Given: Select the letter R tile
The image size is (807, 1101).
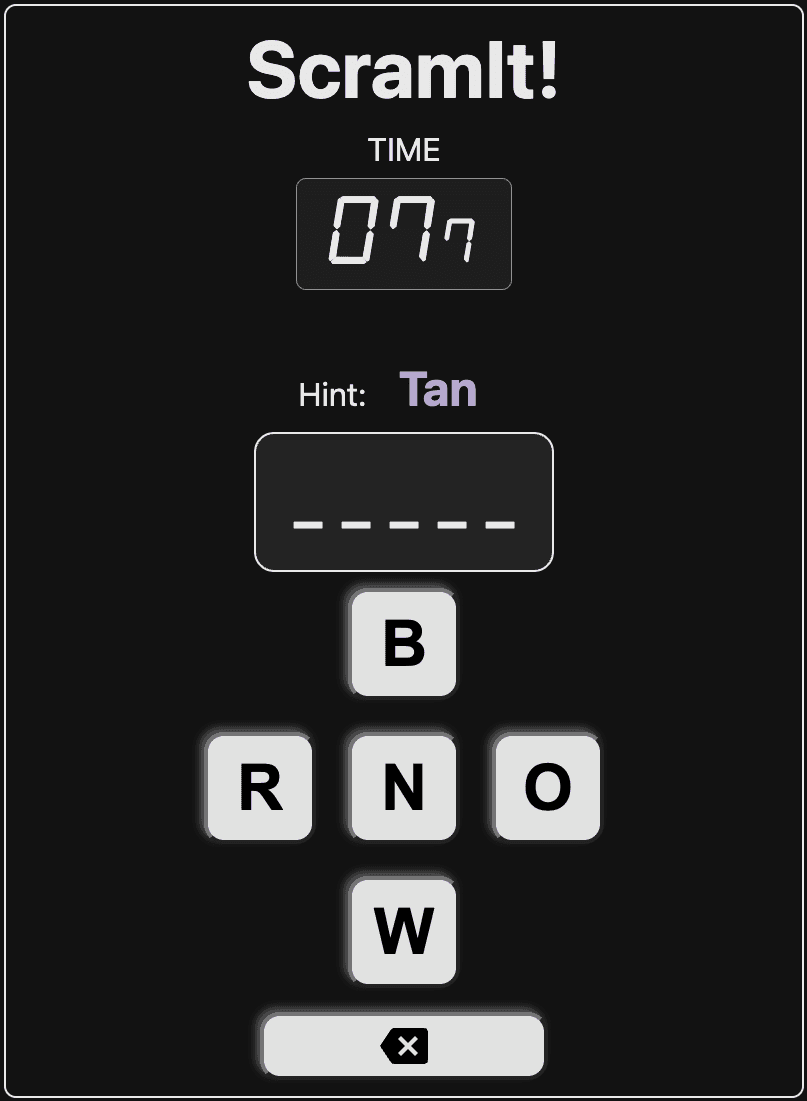Looking at the screenshot, I should coord(260,787).
